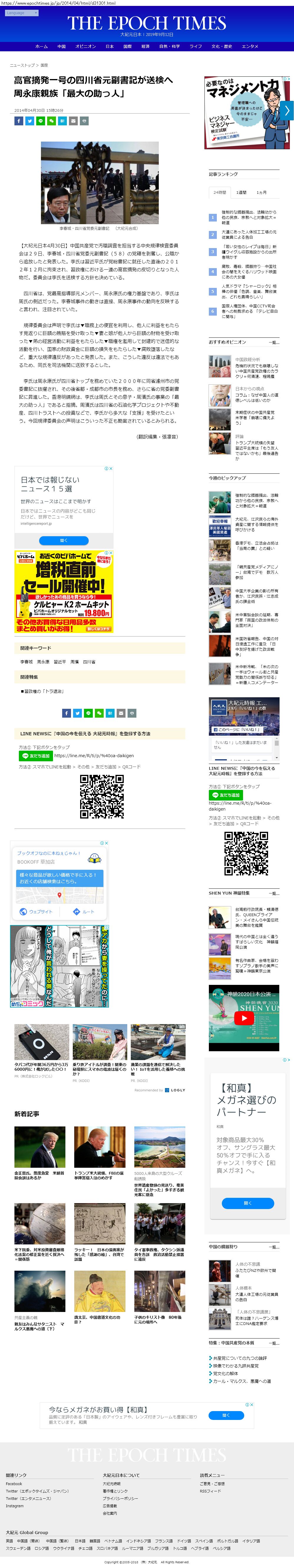Show the 1ヵ月 ranking tab
Viewport: 294px width, 1568px height.
click(x=261, y=192)
